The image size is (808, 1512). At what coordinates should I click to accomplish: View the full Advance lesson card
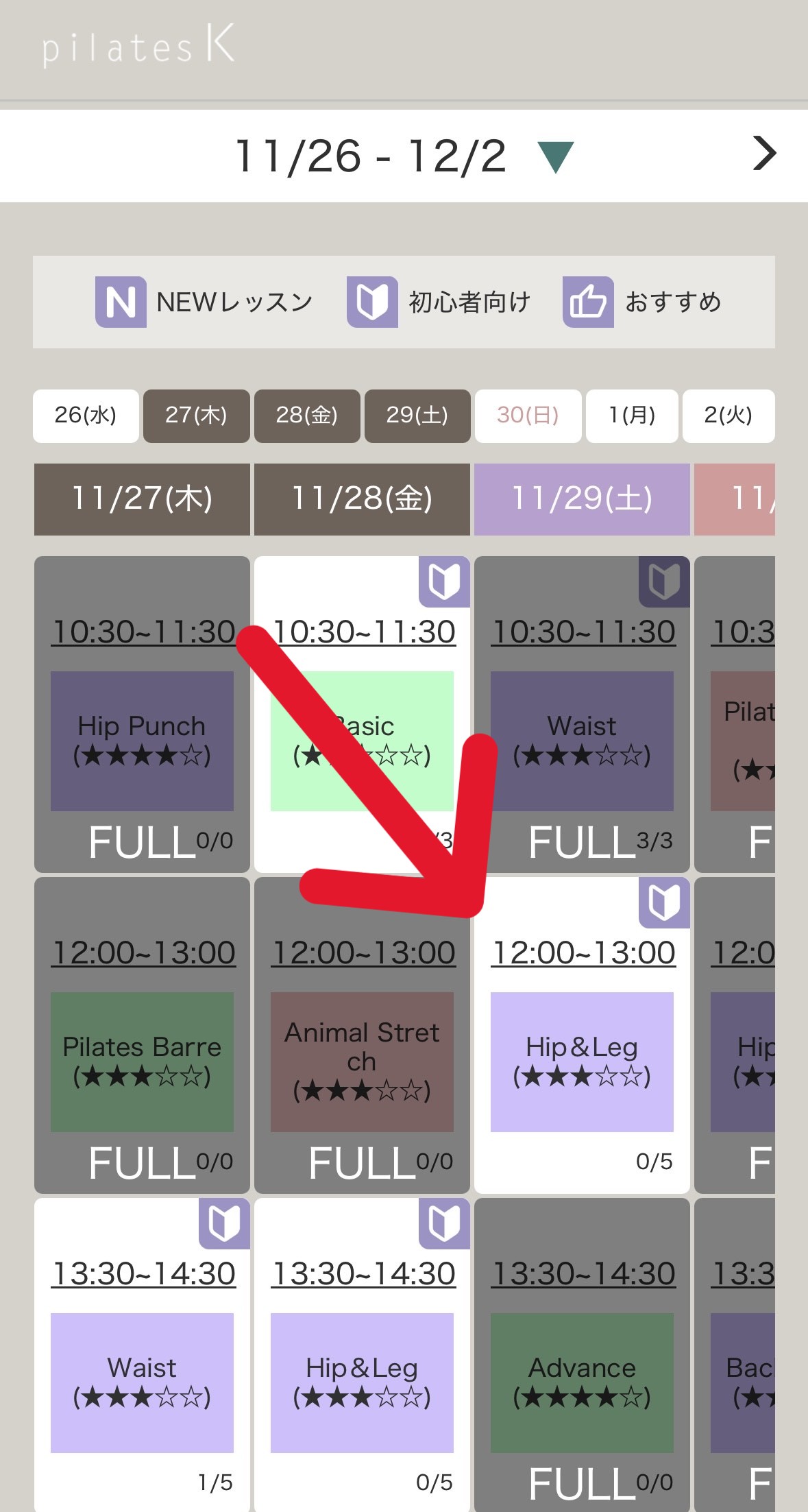[x=582, y=1382]
